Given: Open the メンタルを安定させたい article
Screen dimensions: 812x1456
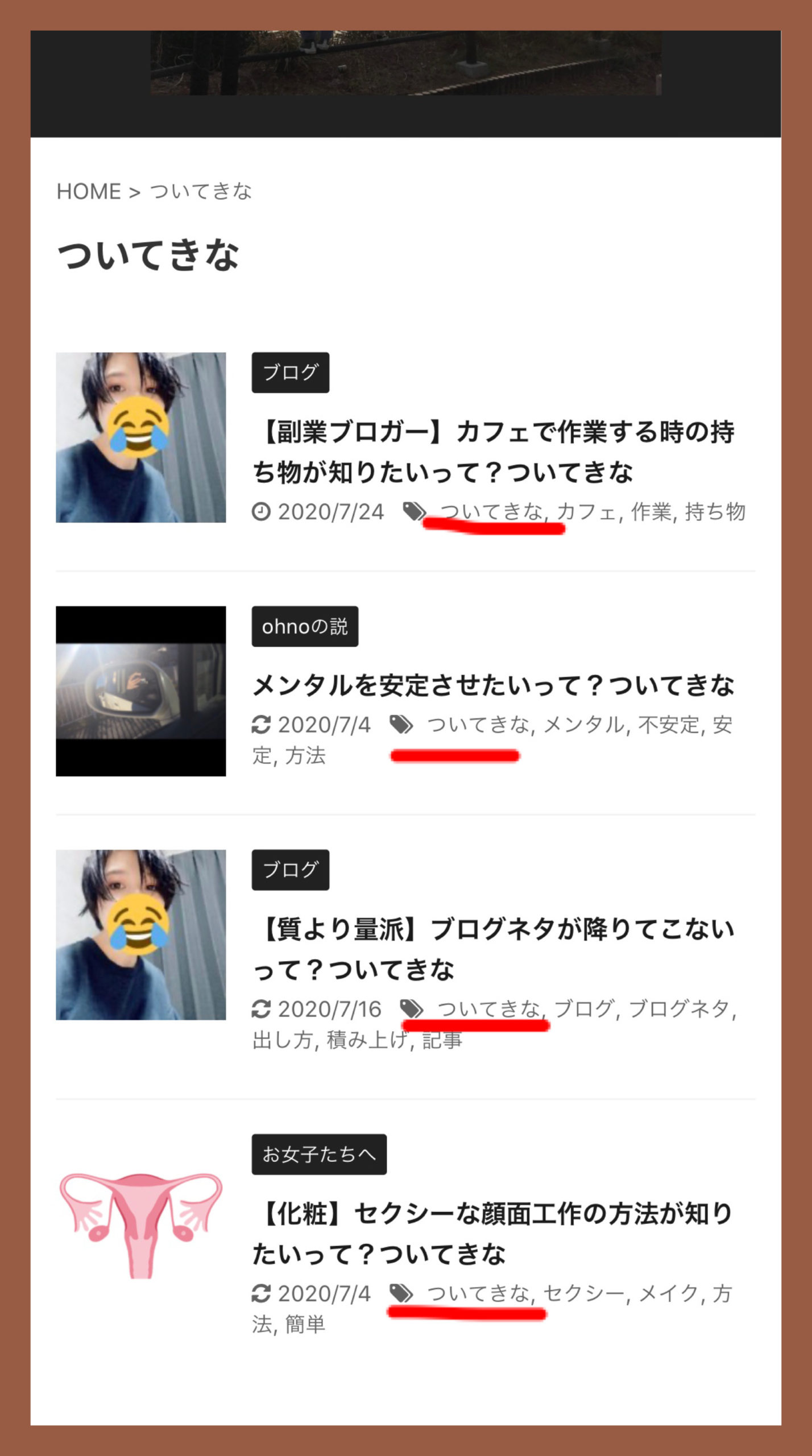Looking at the screenshot, I should tap(493, 685).
